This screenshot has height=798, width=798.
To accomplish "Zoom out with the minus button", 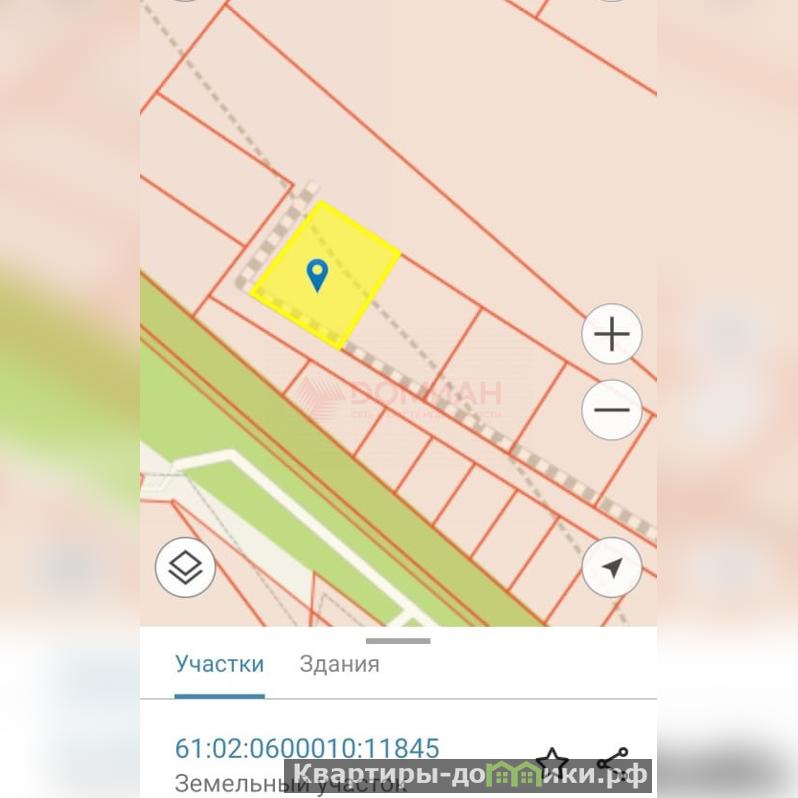I will (x=611, y=410).
